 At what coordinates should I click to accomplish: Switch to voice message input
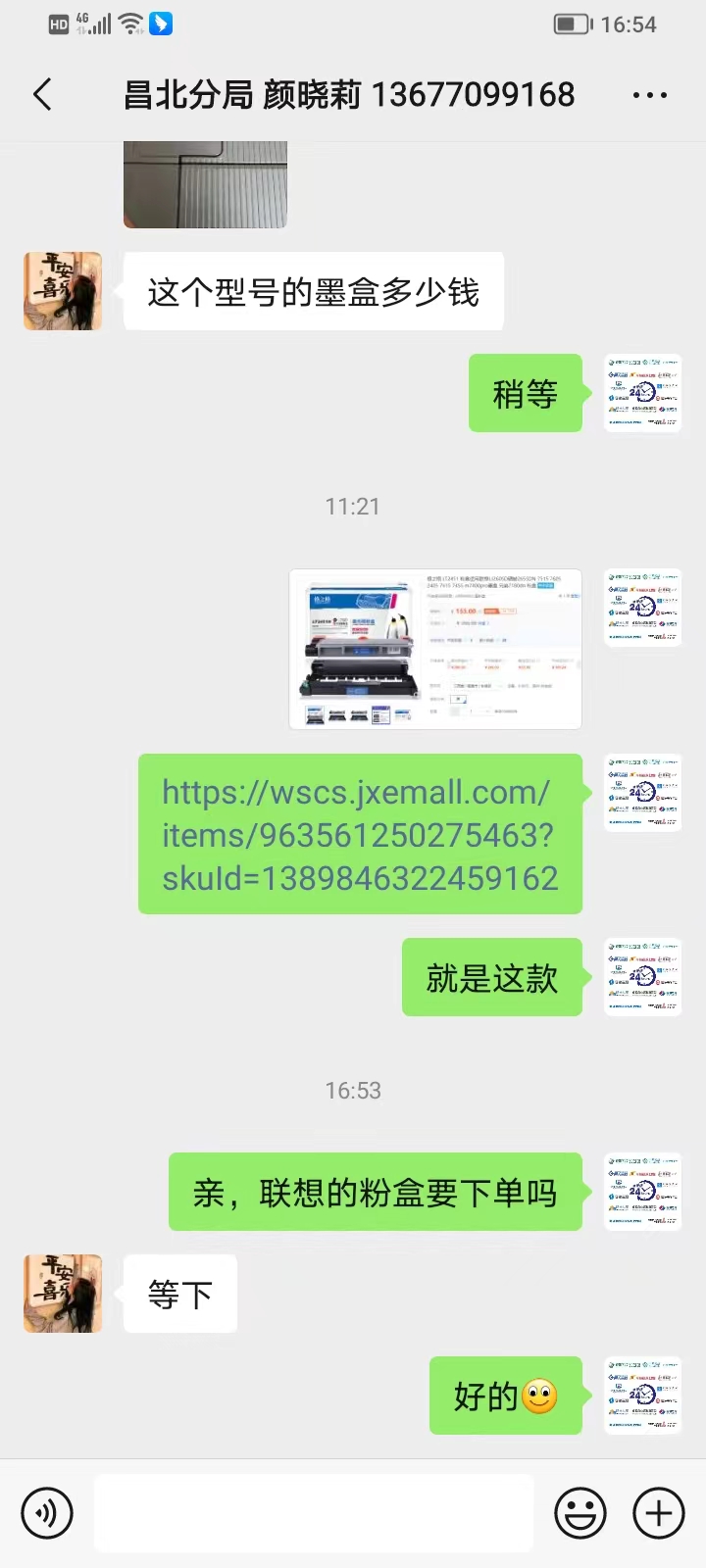(47, 1513)
